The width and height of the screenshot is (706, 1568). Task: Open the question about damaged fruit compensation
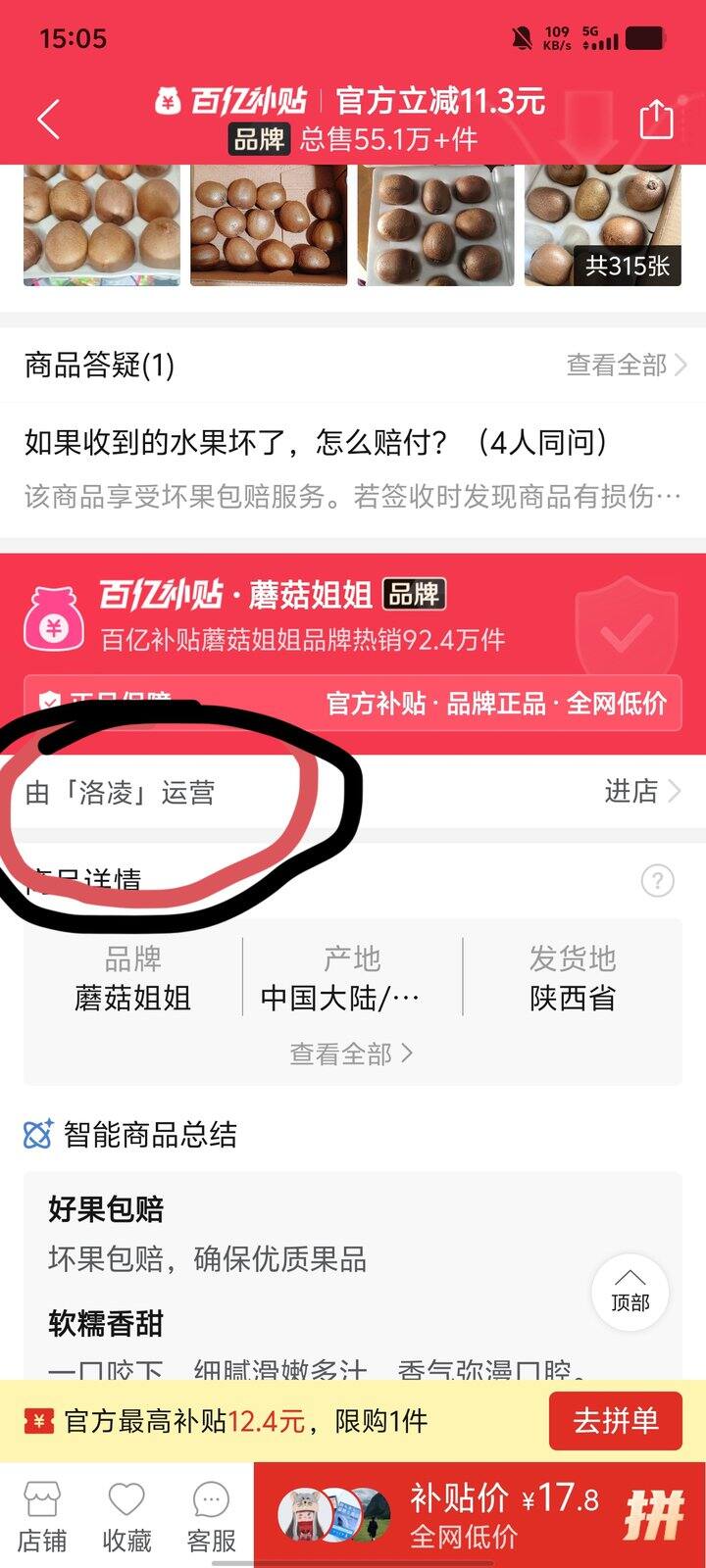point(316,443)
